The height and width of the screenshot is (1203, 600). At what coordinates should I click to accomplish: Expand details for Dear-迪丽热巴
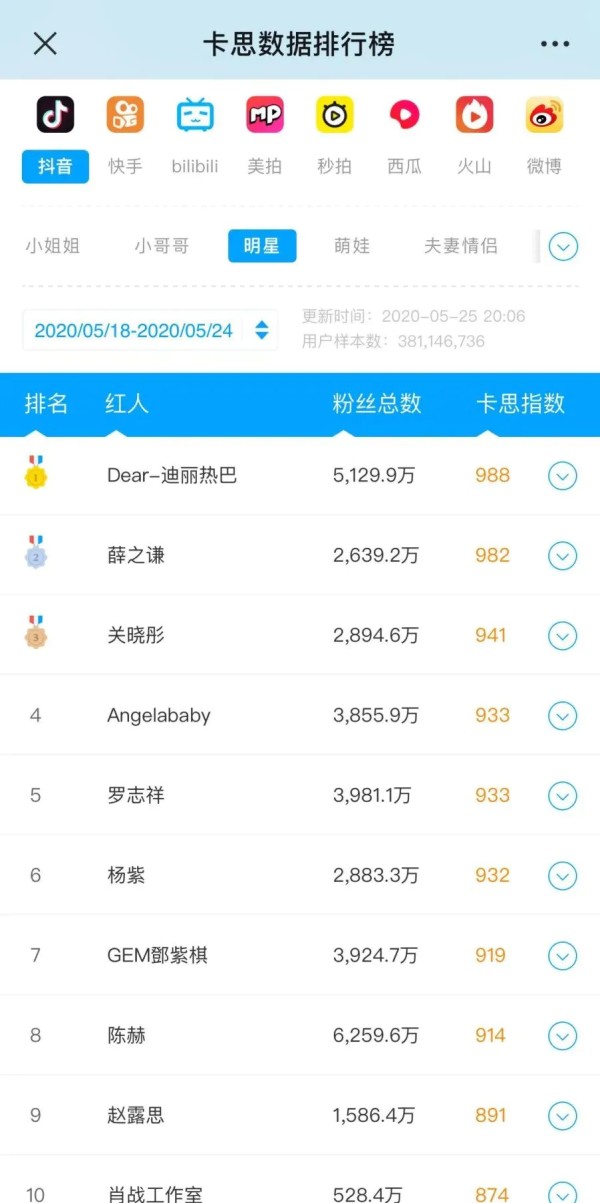click(x=563, y=476)
